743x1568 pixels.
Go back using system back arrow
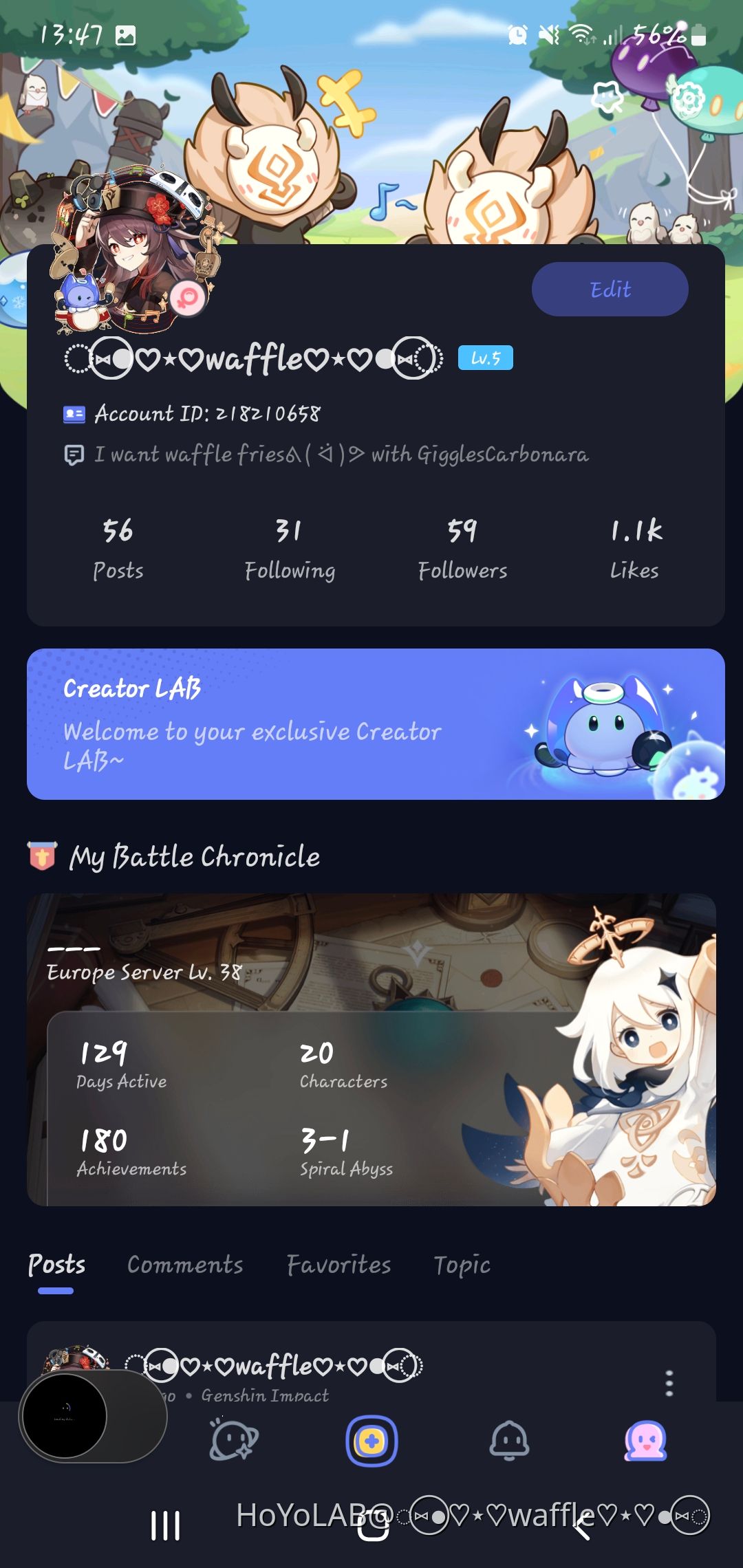[x=582, y=1525]
